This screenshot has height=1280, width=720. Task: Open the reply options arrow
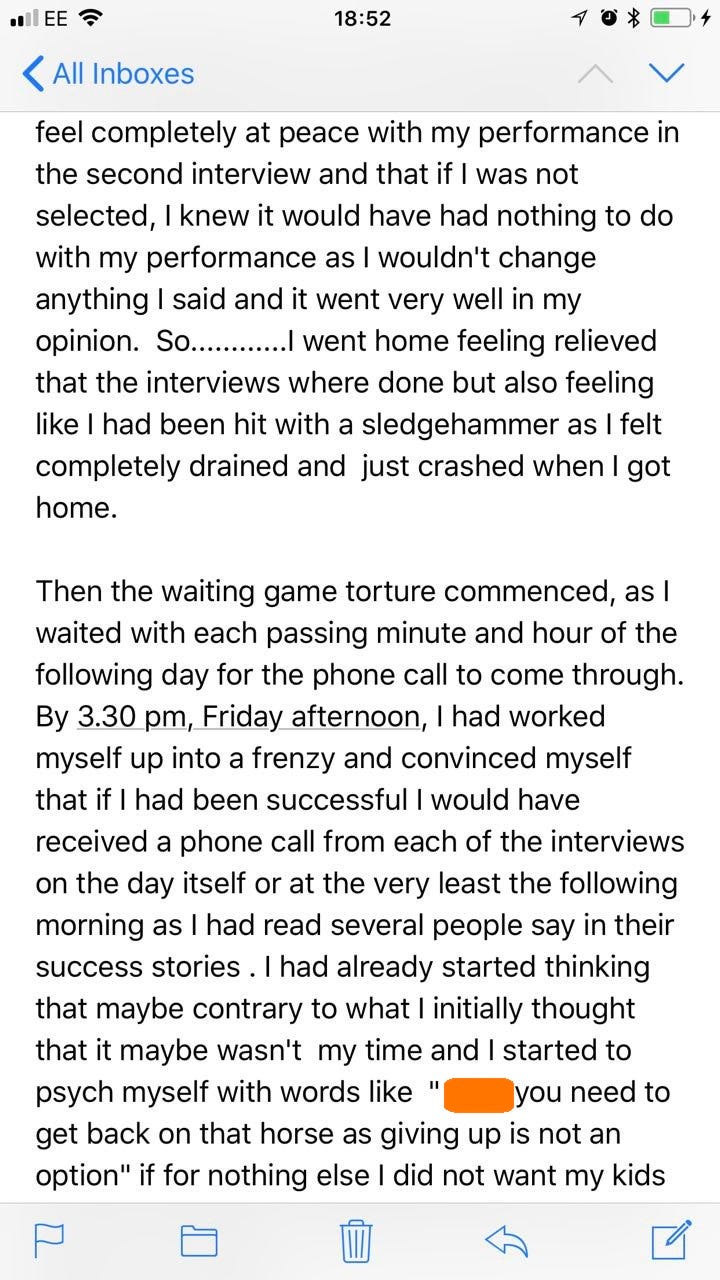click(506, 1240)
